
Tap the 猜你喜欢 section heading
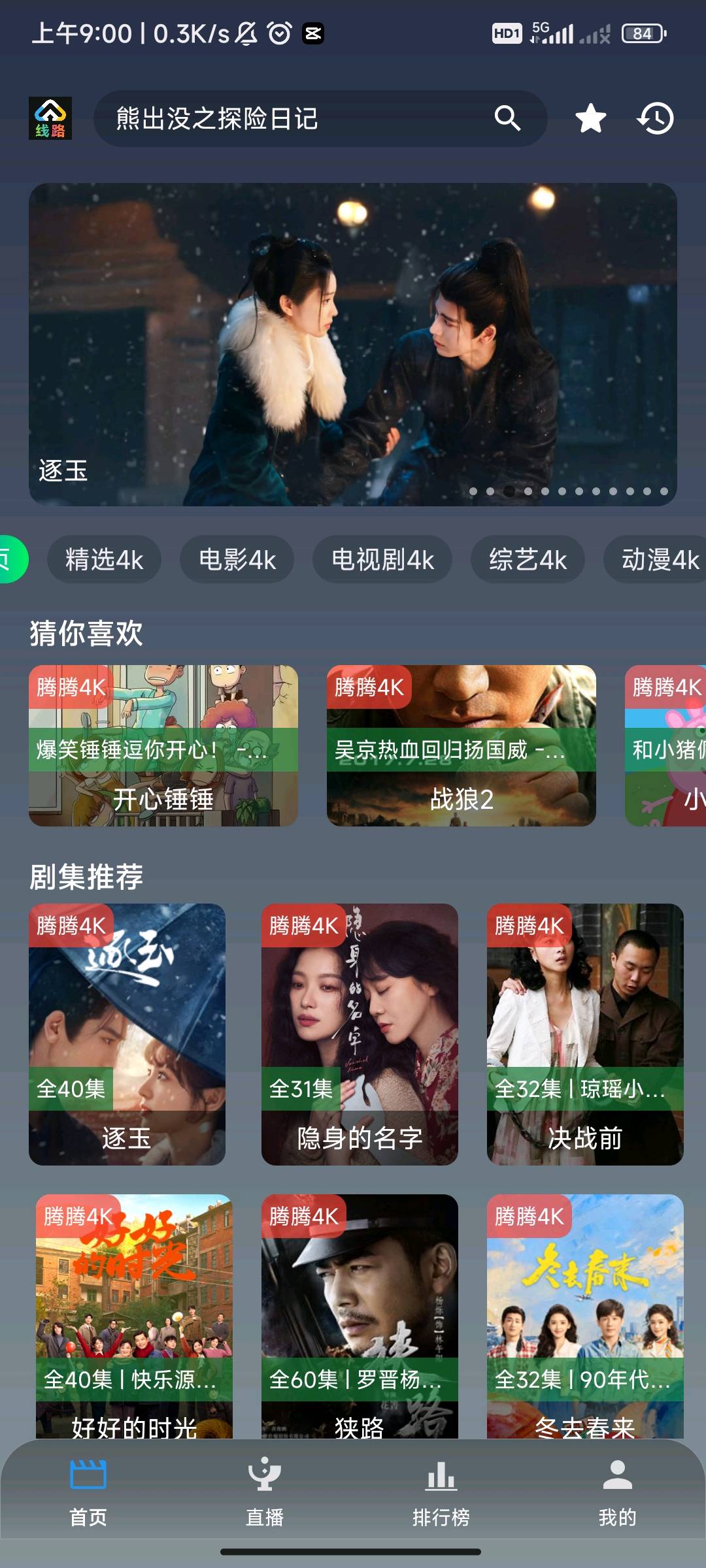point(87,632)
